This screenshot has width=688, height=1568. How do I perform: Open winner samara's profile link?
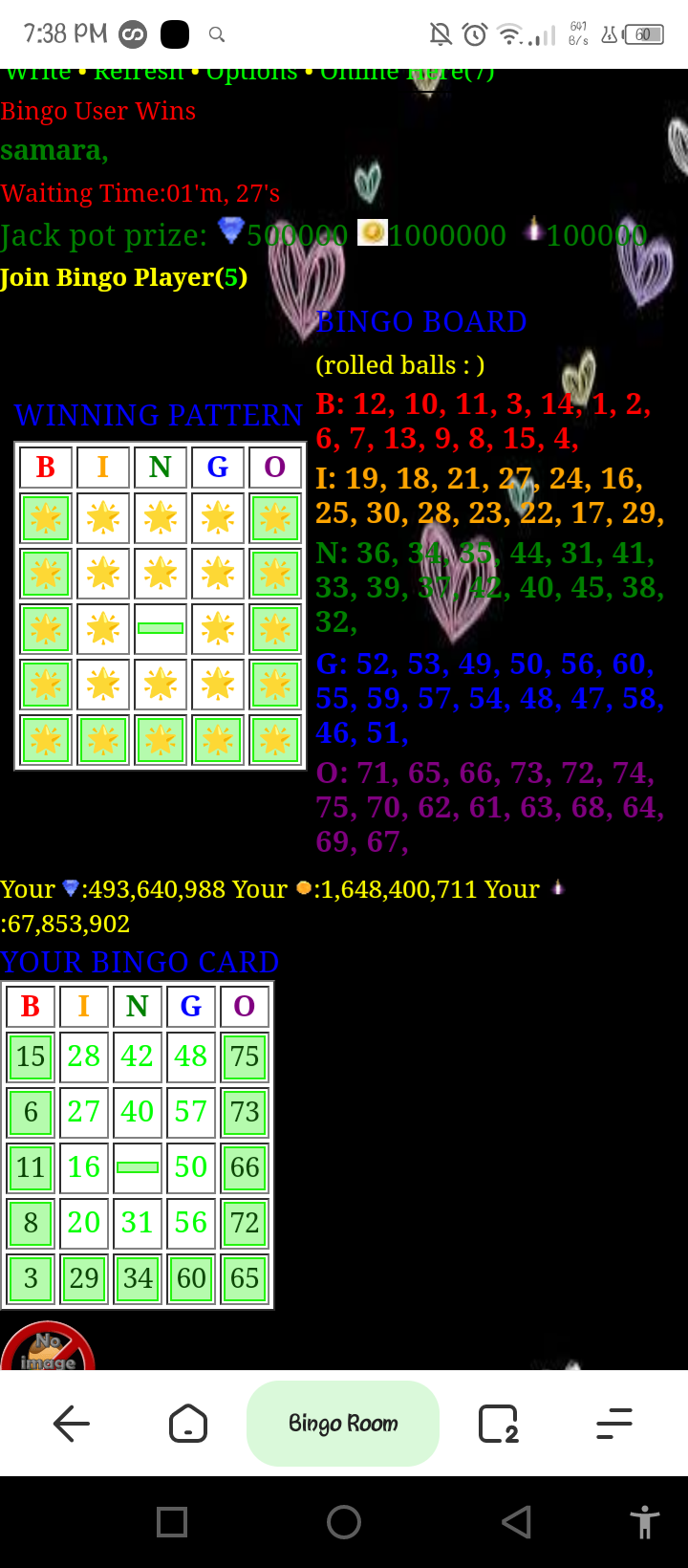pos(53,151)
